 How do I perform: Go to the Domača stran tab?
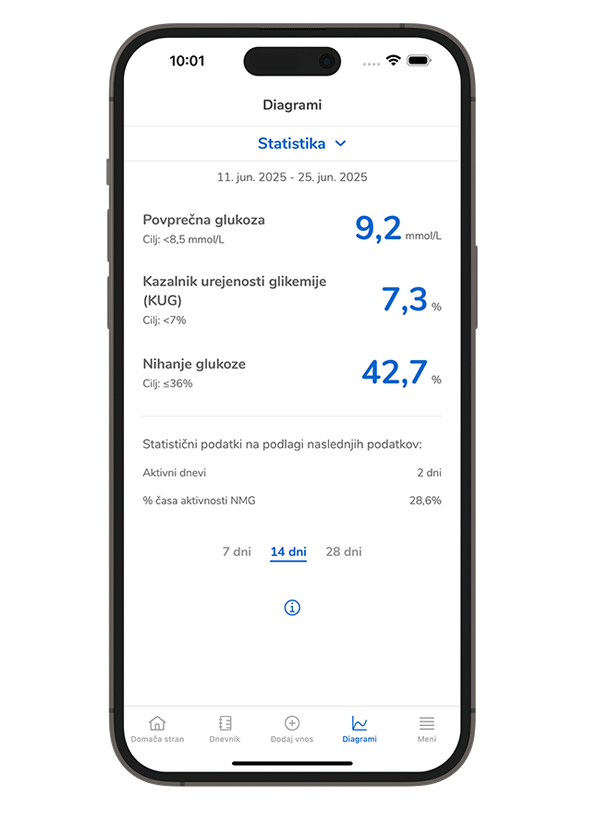(x=157, y=729)
